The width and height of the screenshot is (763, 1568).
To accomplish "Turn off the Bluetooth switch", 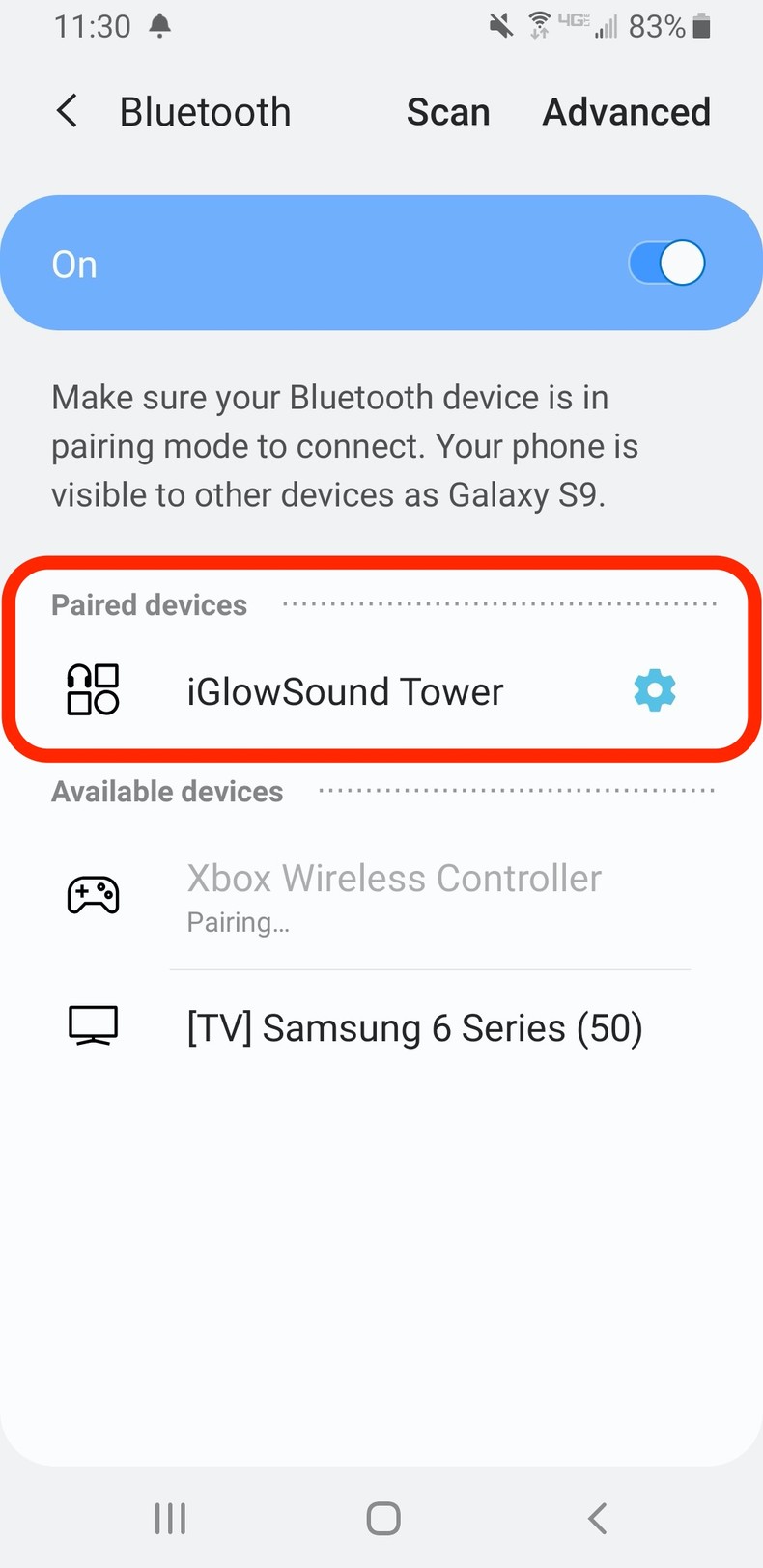I will pos(666,264).
